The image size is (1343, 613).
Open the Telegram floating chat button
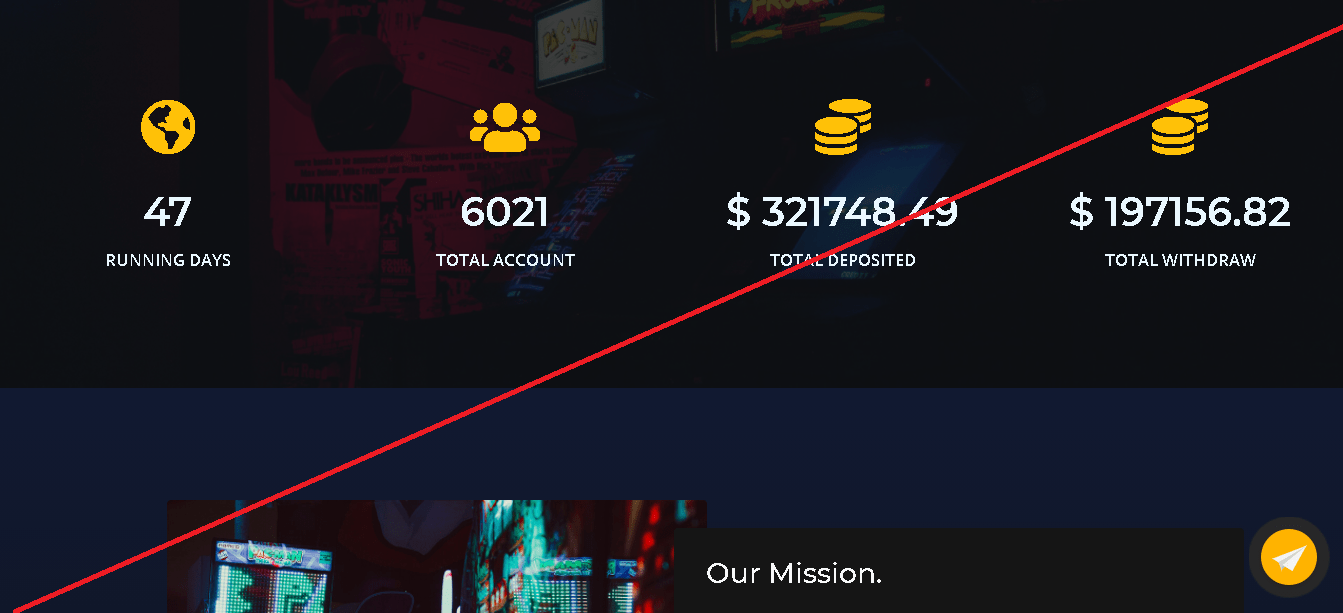1288,558
